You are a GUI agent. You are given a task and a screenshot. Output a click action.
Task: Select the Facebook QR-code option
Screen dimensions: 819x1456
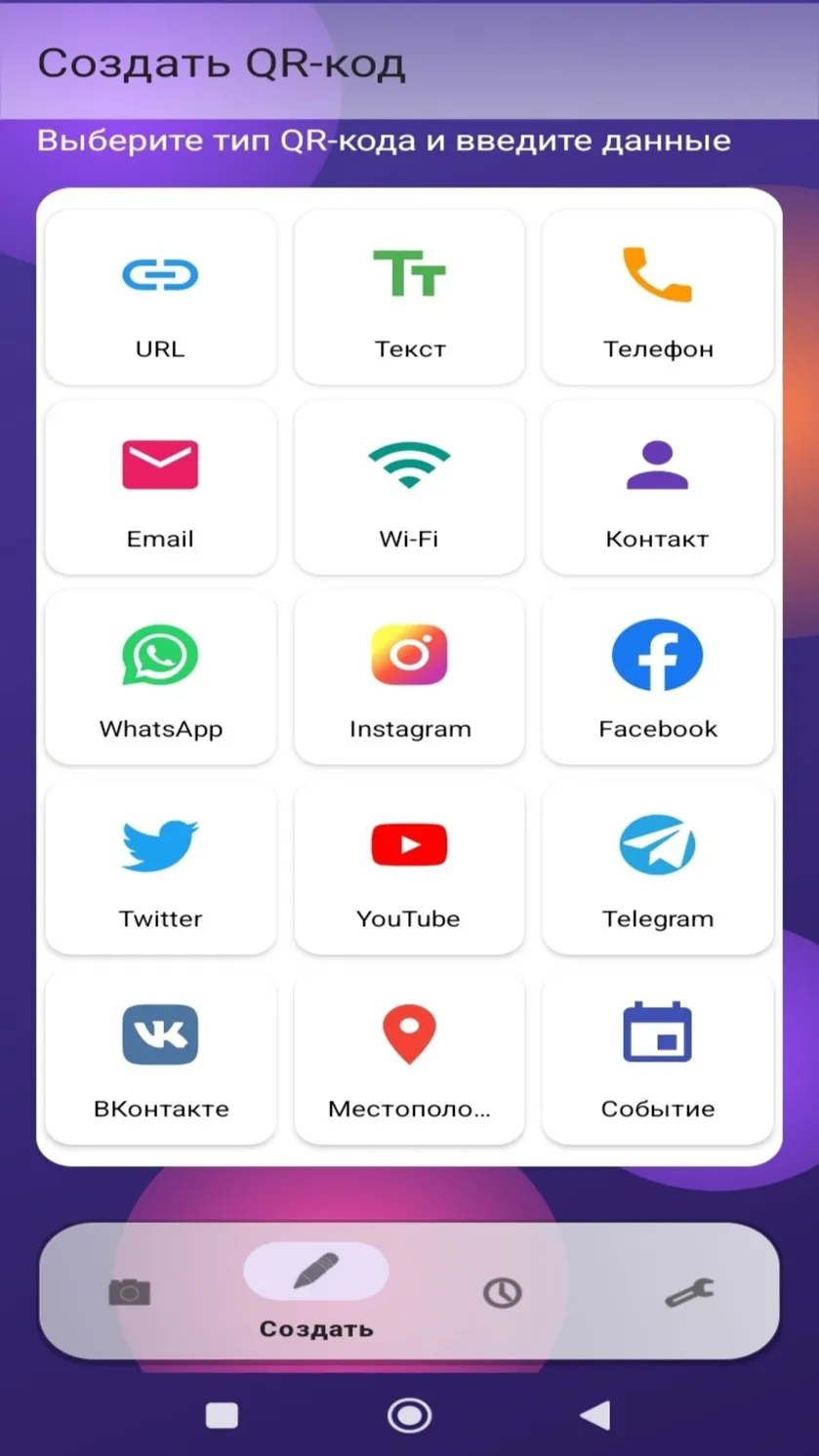pos(658,677)
